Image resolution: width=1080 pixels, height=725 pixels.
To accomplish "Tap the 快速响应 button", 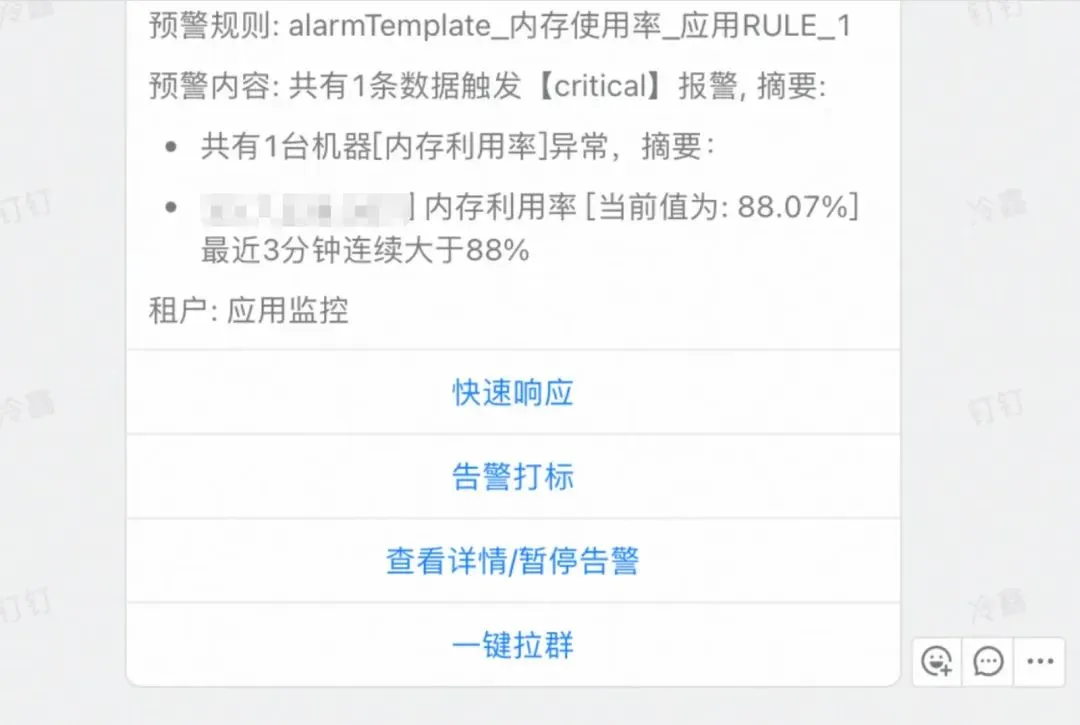I will (513, 393).
